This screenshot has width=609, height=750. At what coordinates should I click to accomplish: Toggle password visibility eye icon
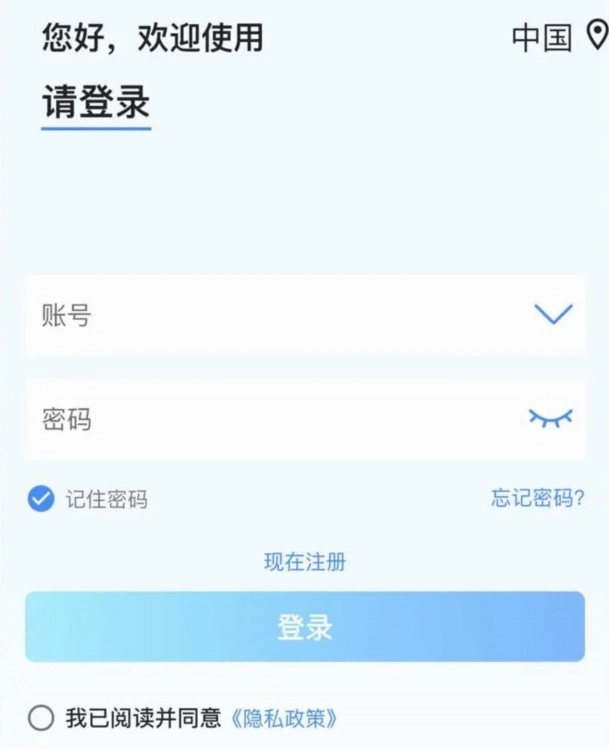coord(551,418)
